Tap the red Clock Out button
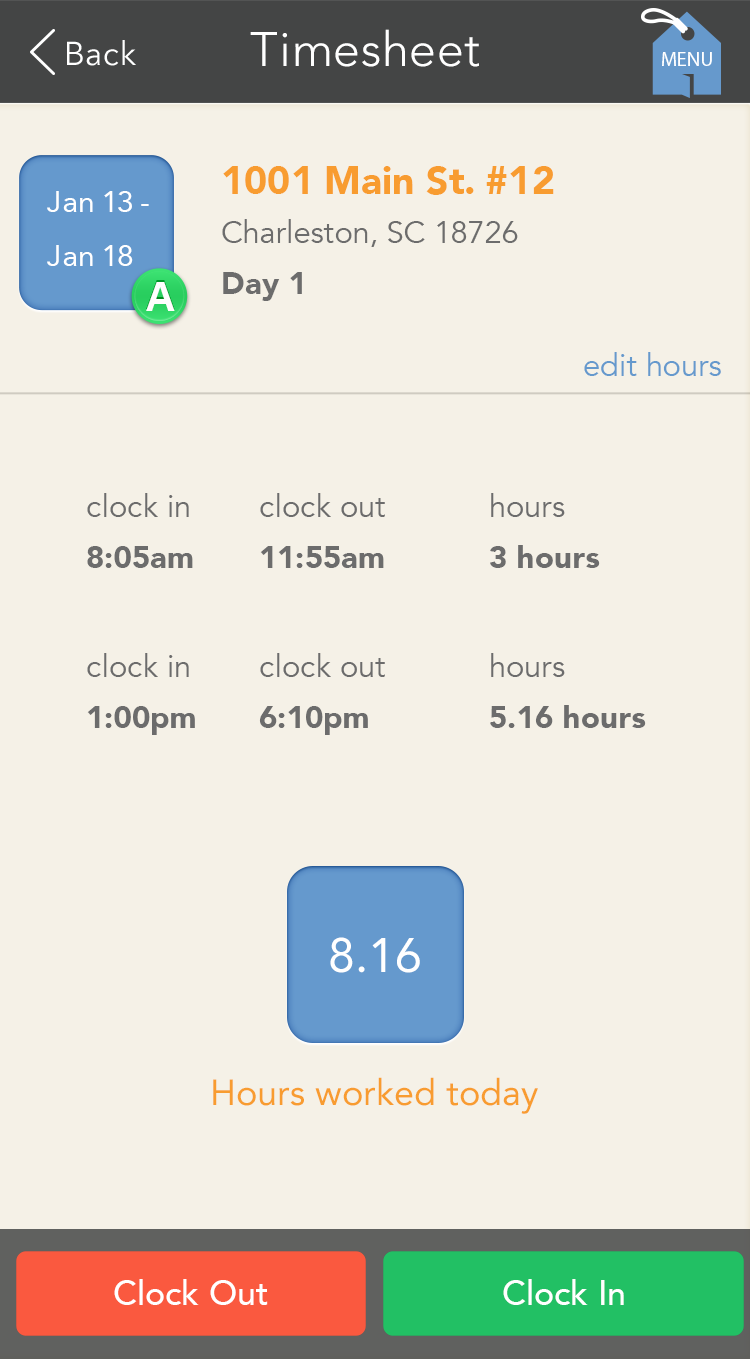The height and width of the screenshot is (1359, 750). tap(191, 1293)
